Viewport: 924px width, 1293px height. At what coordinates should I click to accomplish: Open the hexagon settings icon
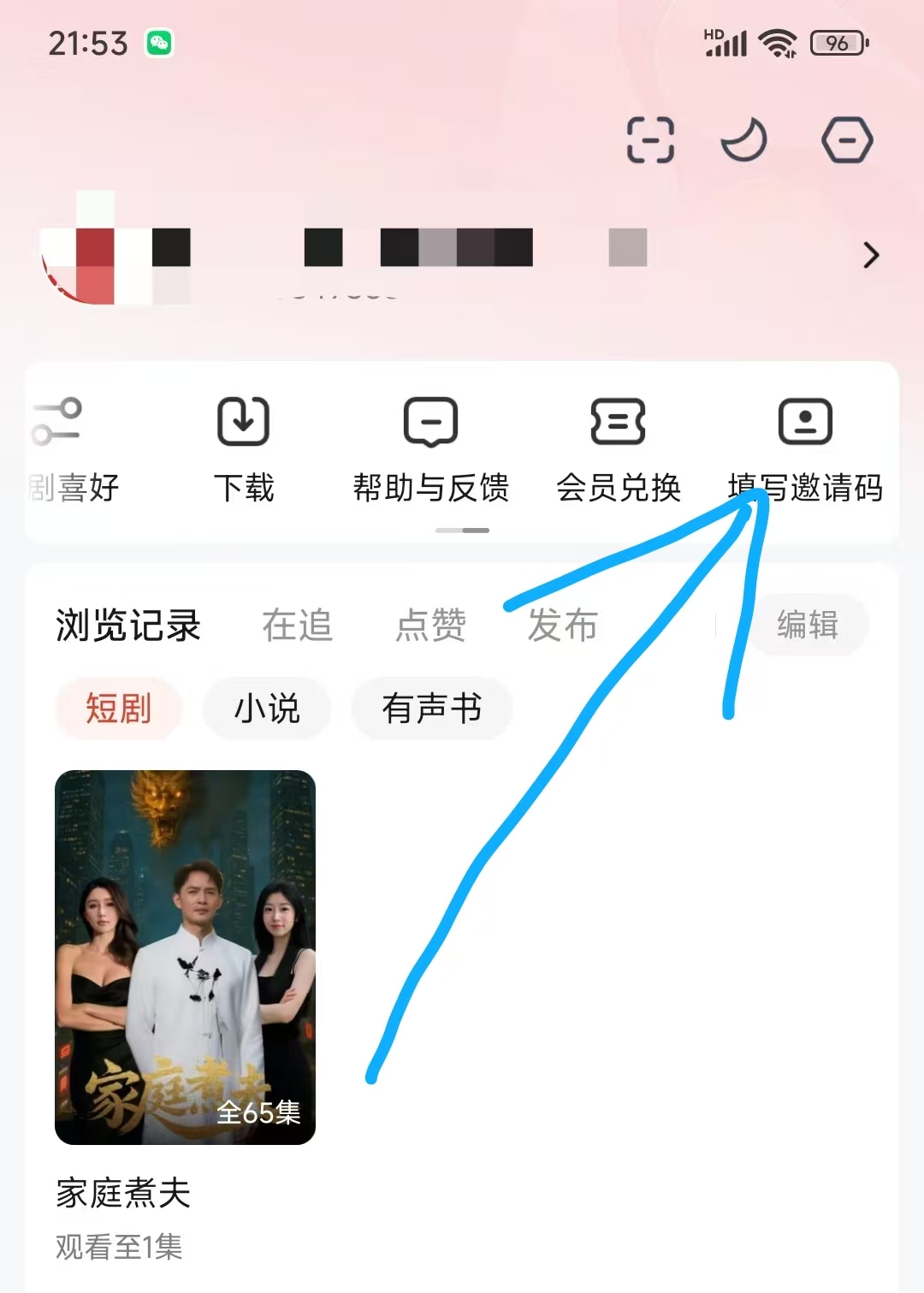click(847, 140)
